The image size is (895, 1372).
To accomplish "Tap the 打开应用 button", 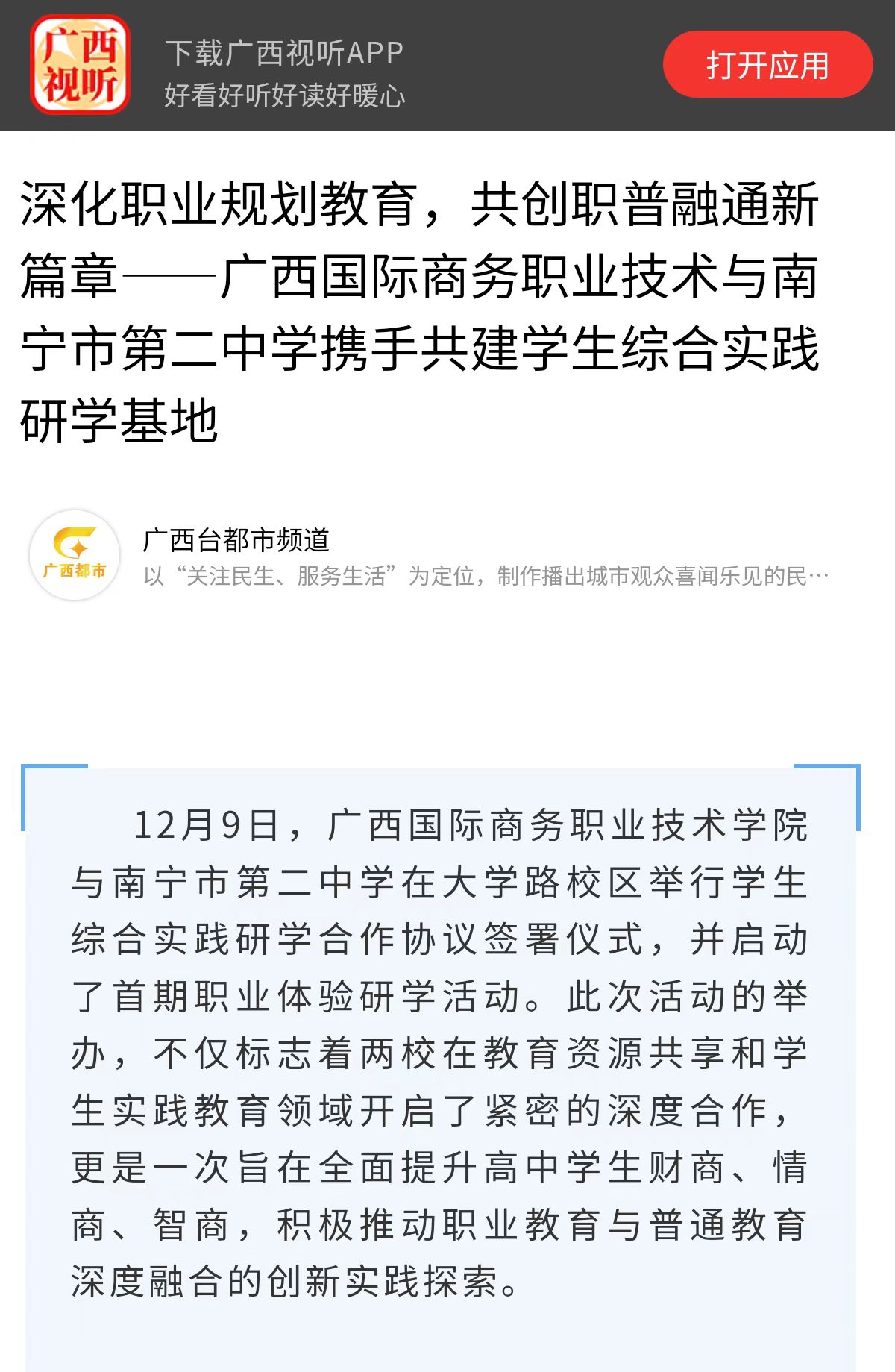I will (767, 65).
